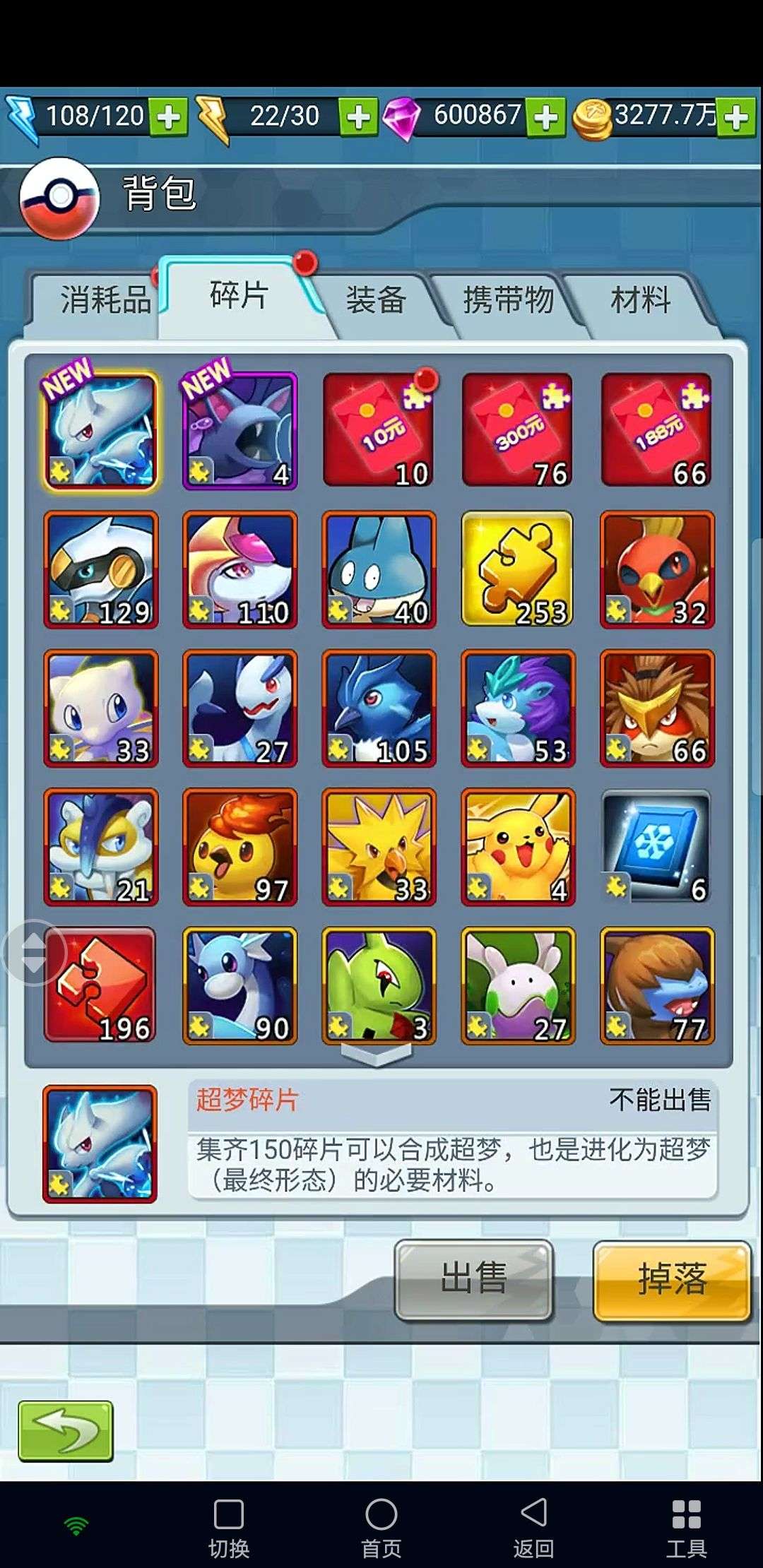Switch to the 携带物 tab
The image size is (763, 1568).
(507, 299)
